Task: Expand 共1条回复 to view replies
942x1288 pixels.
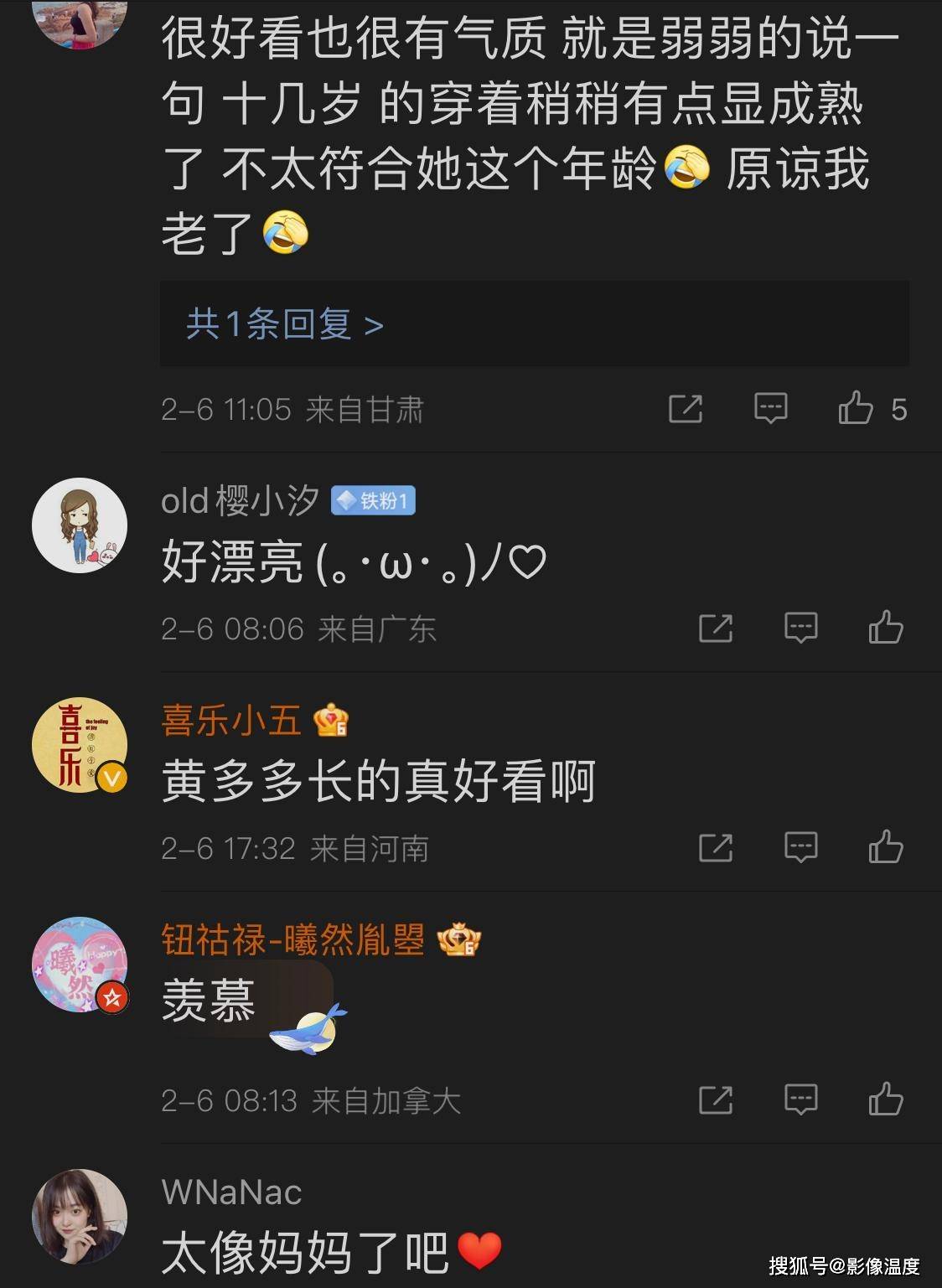Action: tap(281, 325)
